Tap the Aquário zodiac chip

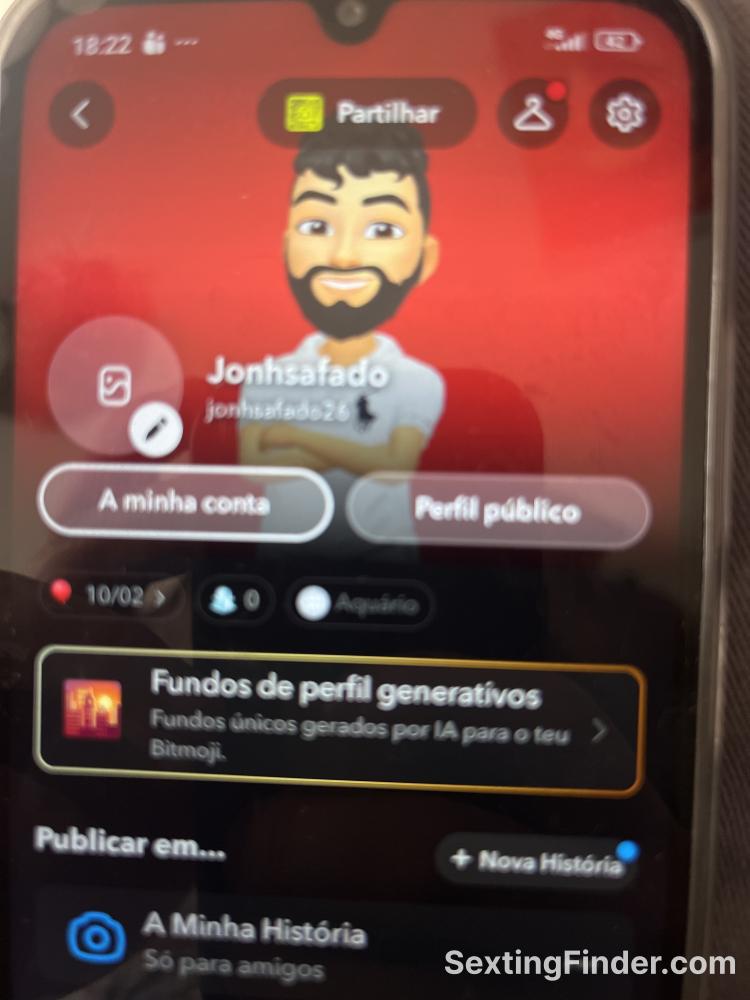[361, 603]
